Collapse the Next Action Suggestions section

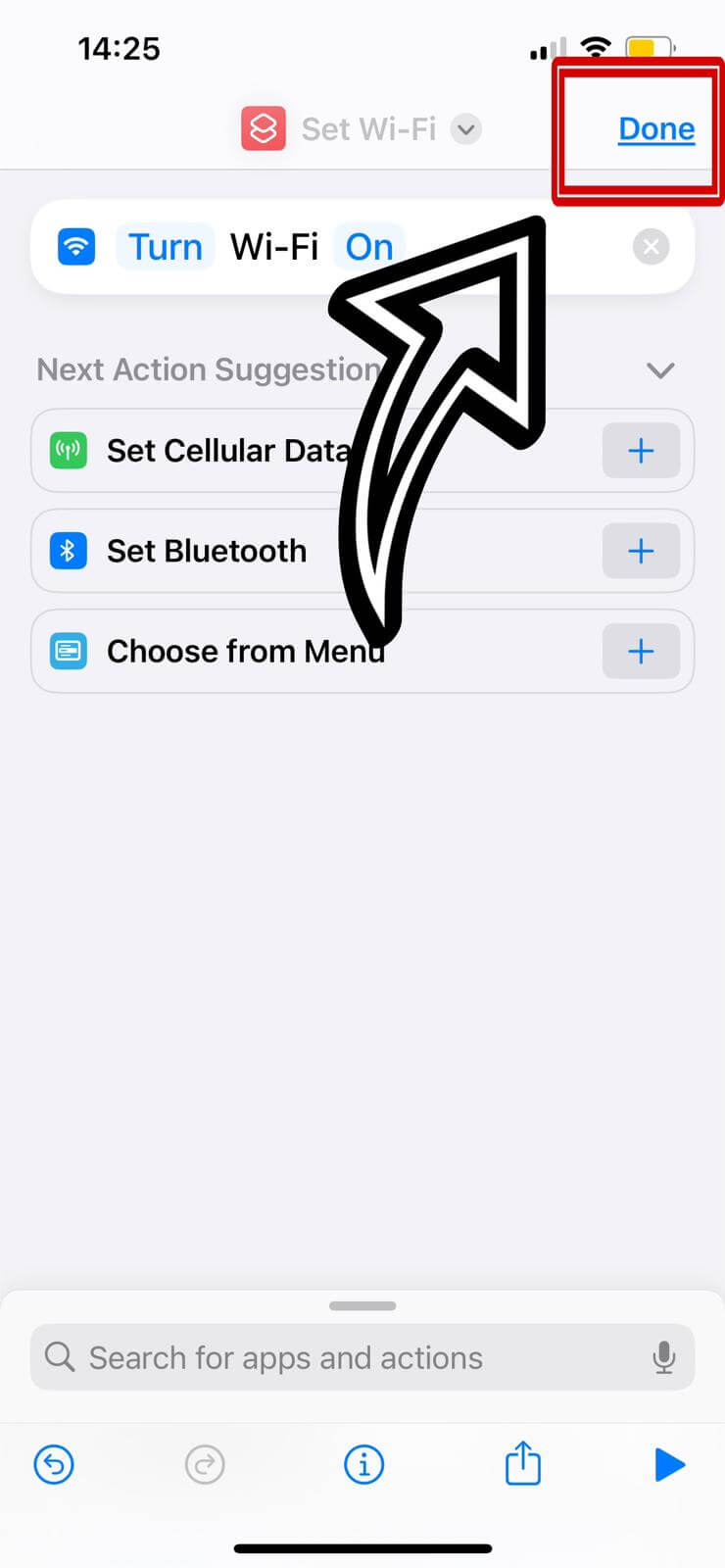click(x=660, y=370)
